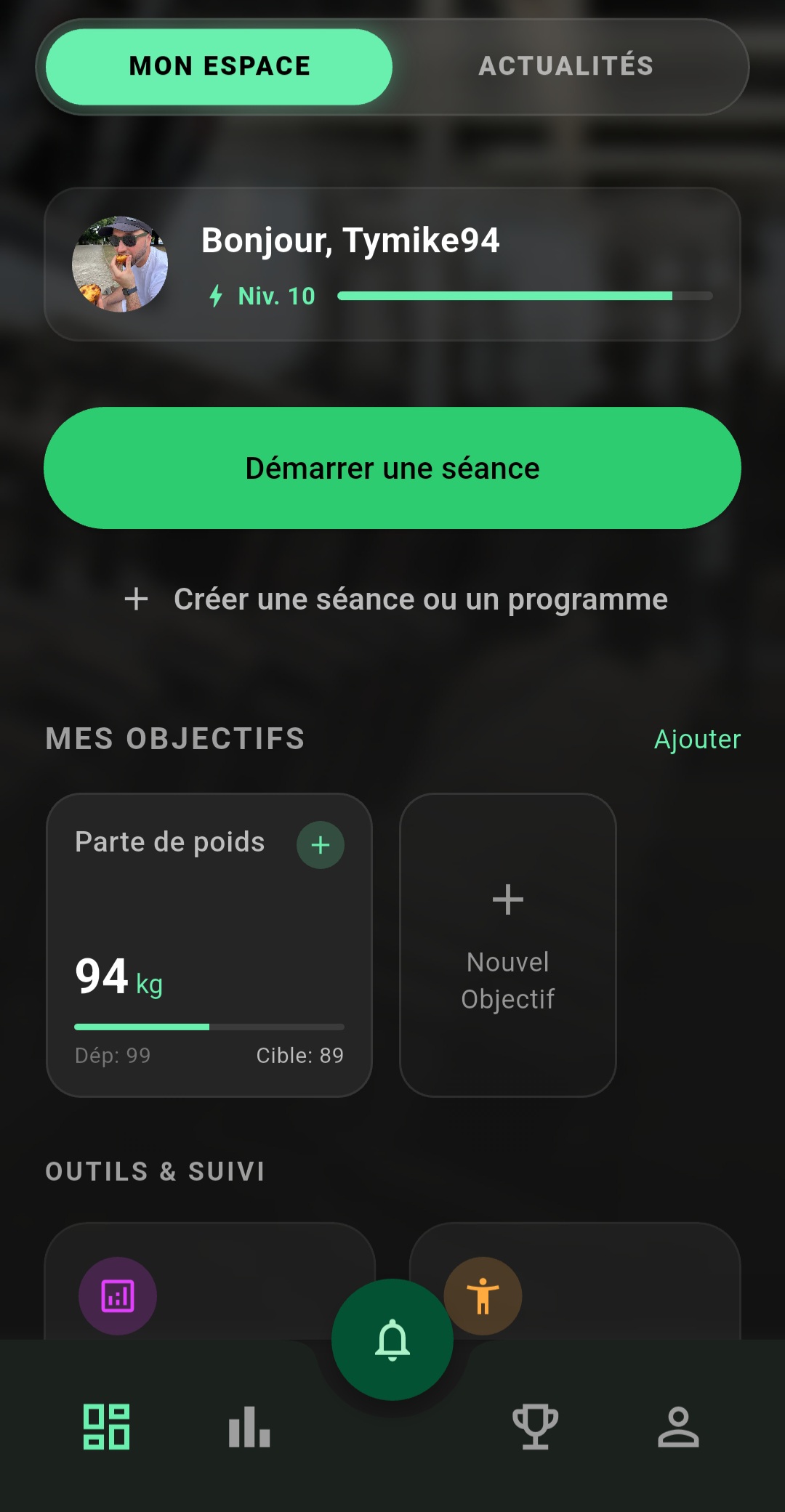
Task: Add a weight entry with the plus icon
Action: (x=320, y=844)
